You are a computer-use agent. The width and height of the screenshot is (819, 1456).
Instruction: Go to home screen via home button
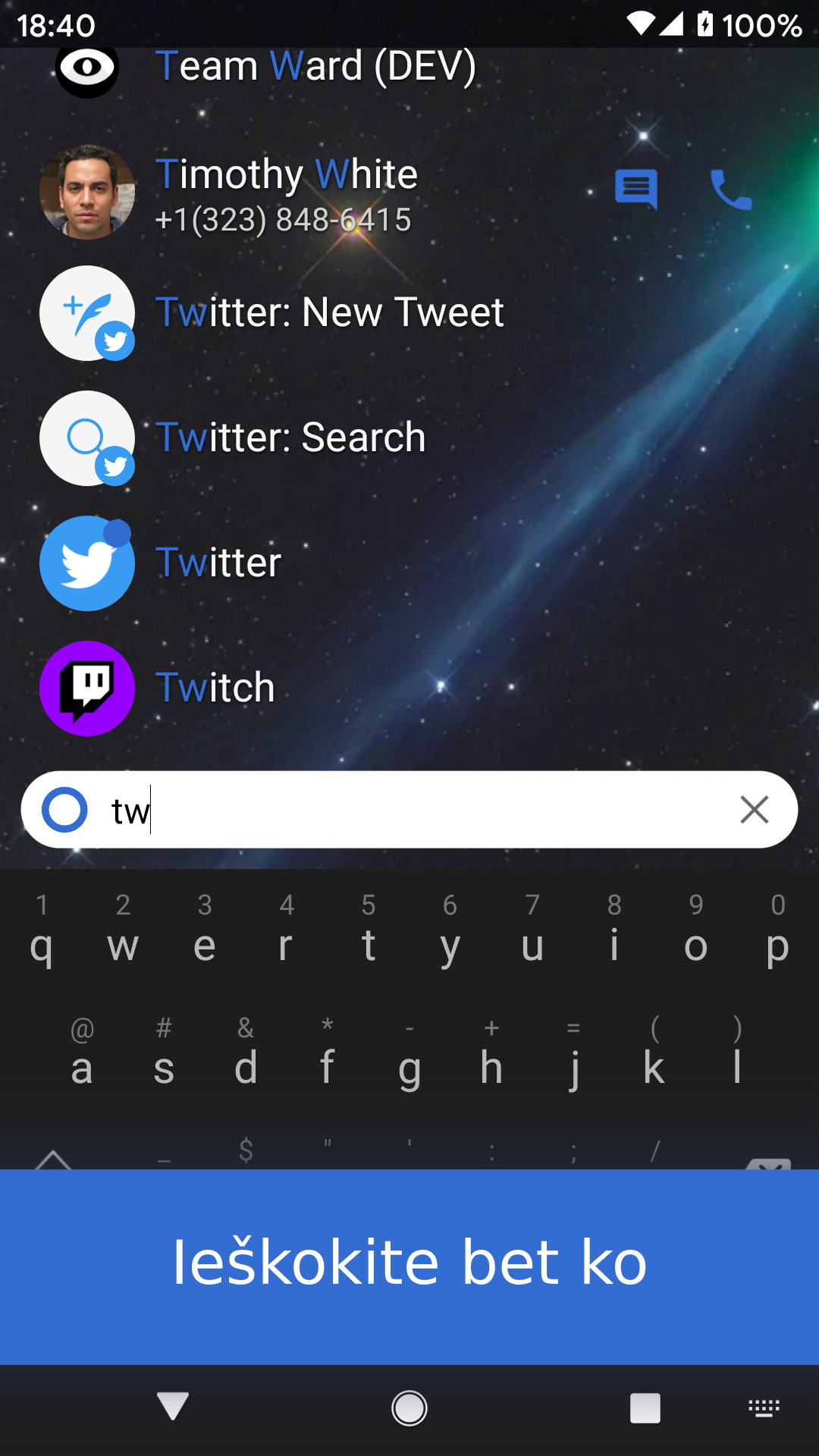(409, 1408)
